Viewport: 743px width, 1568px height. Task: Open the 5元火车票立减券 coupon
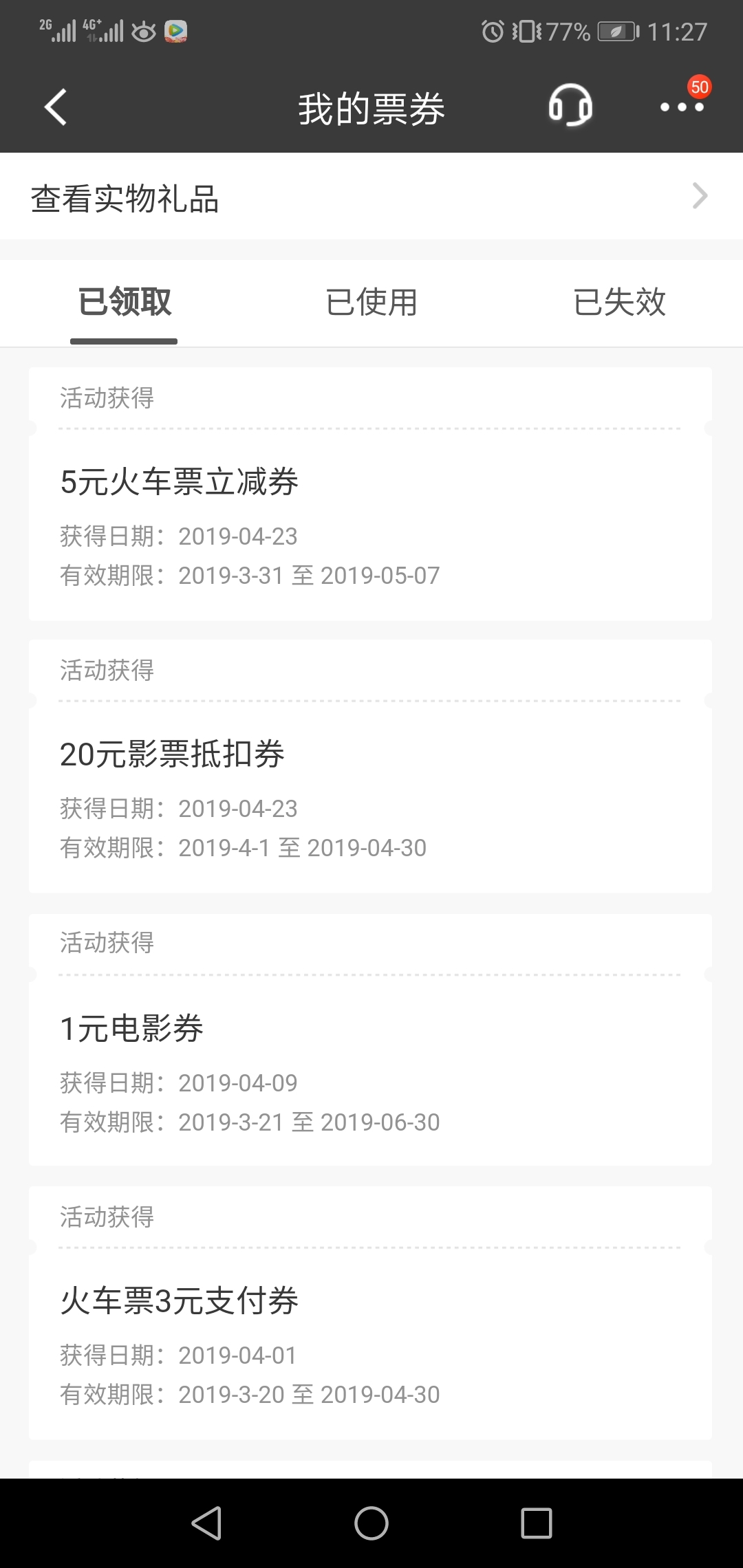point(370,494)
